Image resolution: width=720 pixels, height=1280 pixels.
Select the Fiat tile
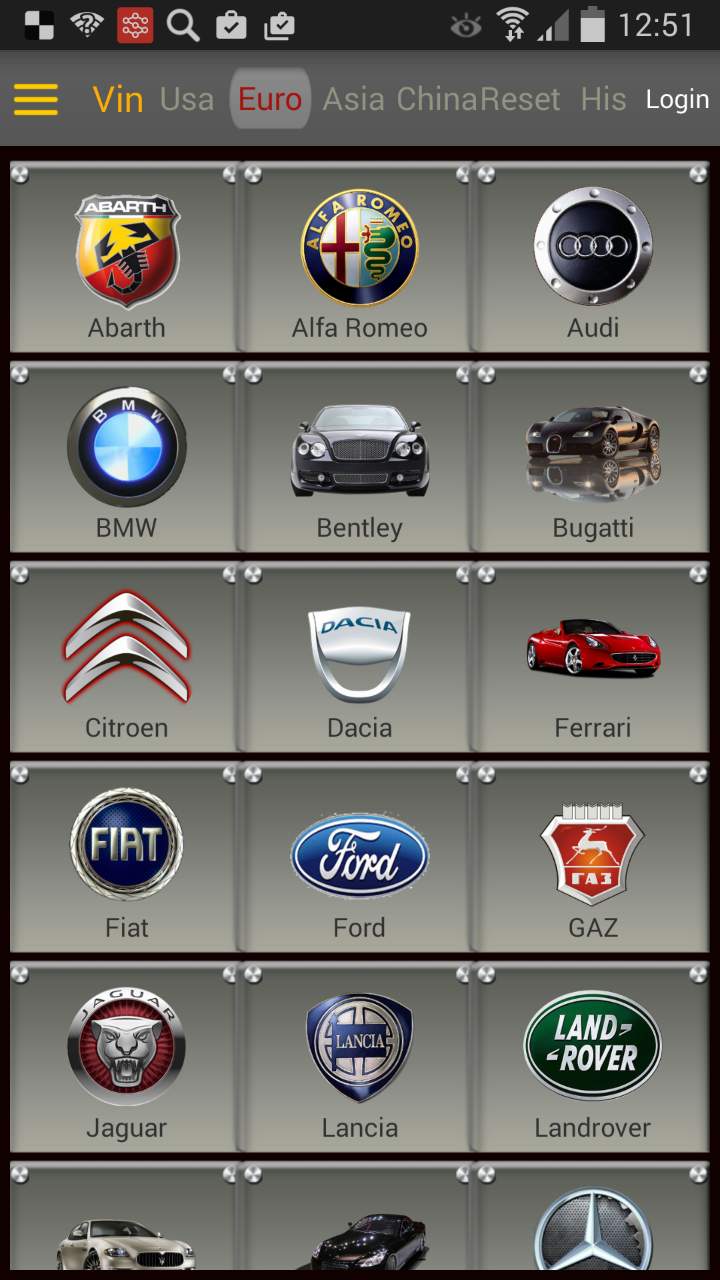tap(126, 858)
